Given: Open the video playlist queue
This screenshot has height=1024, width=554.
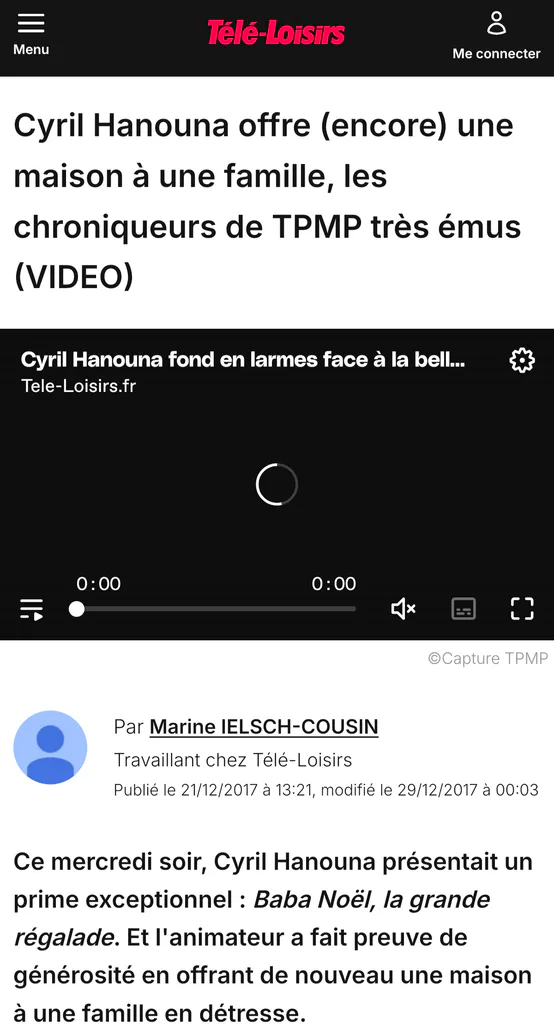Looking at the screenshot, I should [31, 609].
